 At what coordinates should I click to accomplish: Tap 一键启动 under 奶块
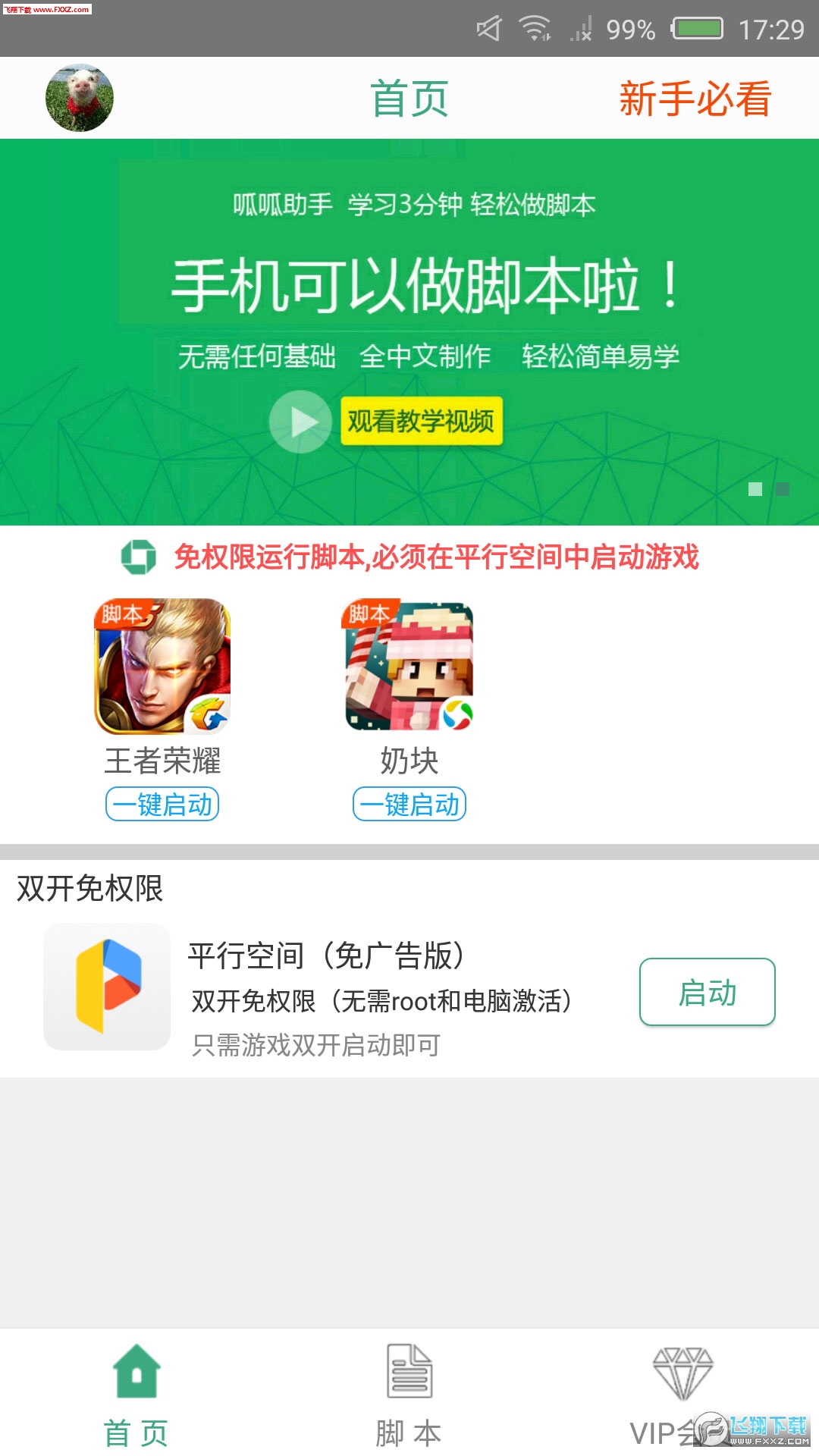click(x=409, y=805)
